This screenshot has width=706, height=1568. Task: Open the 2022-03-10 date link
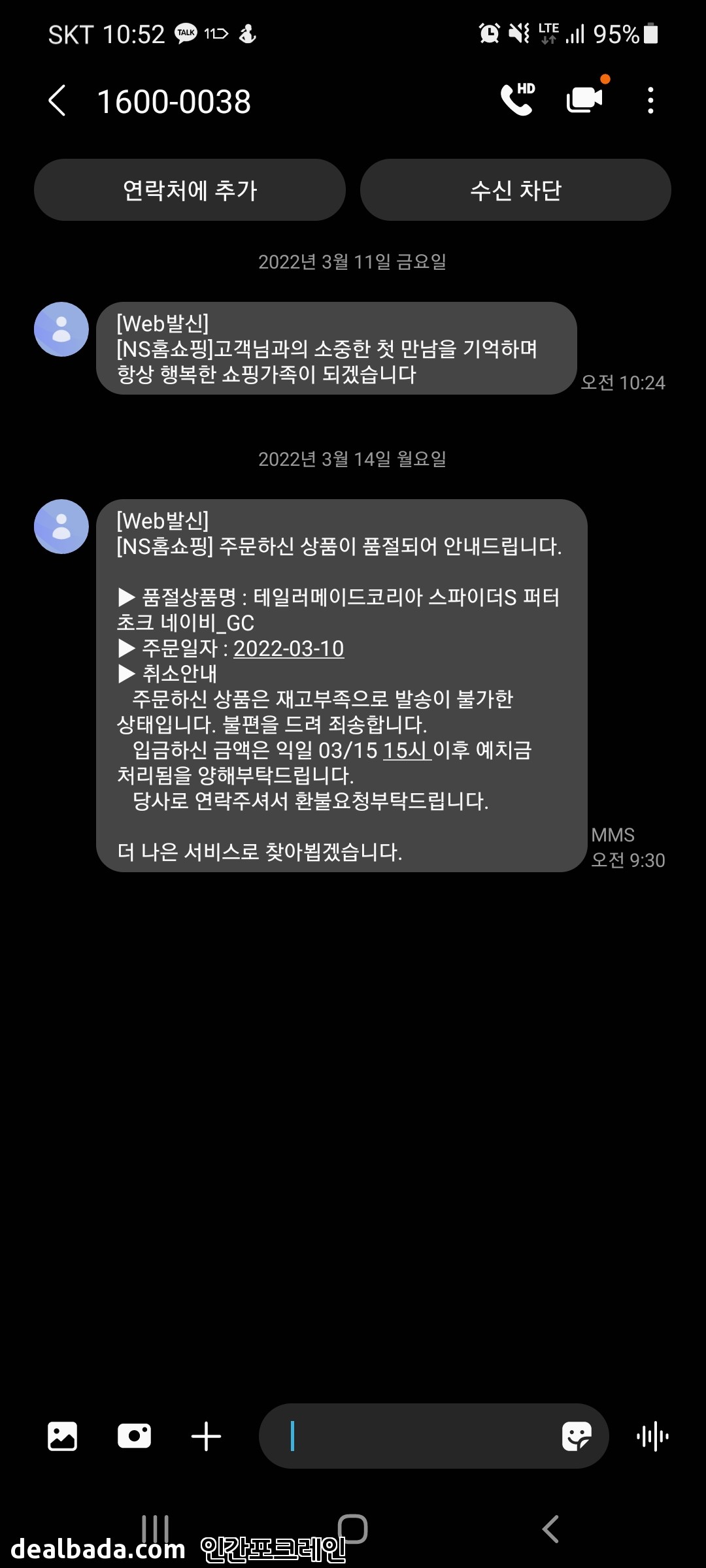(x=288, y=648)
